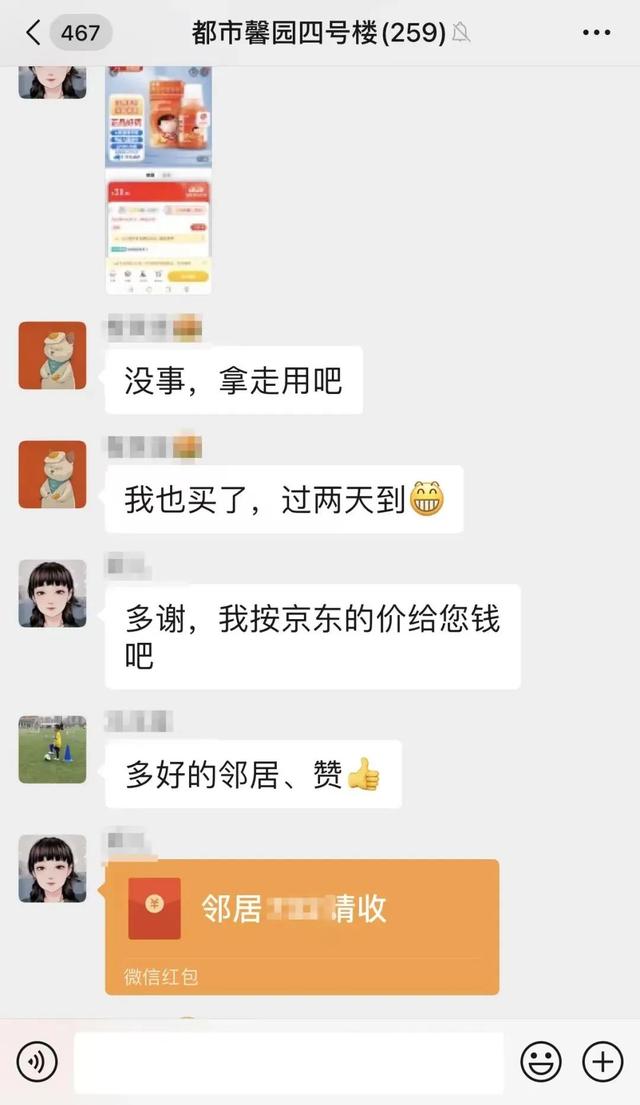Open the shared product screenshot image
640x1105 pixels.
[x=159, y=180]
